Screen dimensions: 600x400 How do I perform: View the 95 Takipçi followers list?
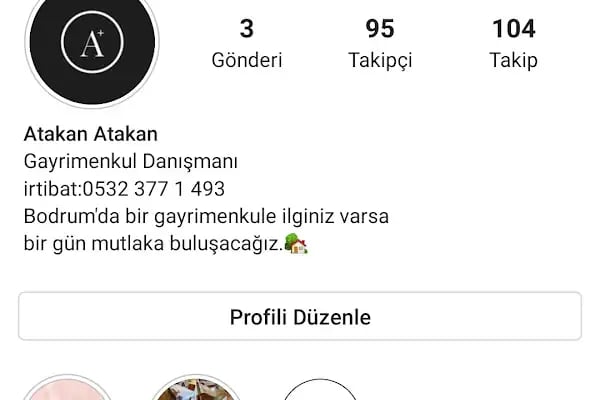click(x=380, y=44)
